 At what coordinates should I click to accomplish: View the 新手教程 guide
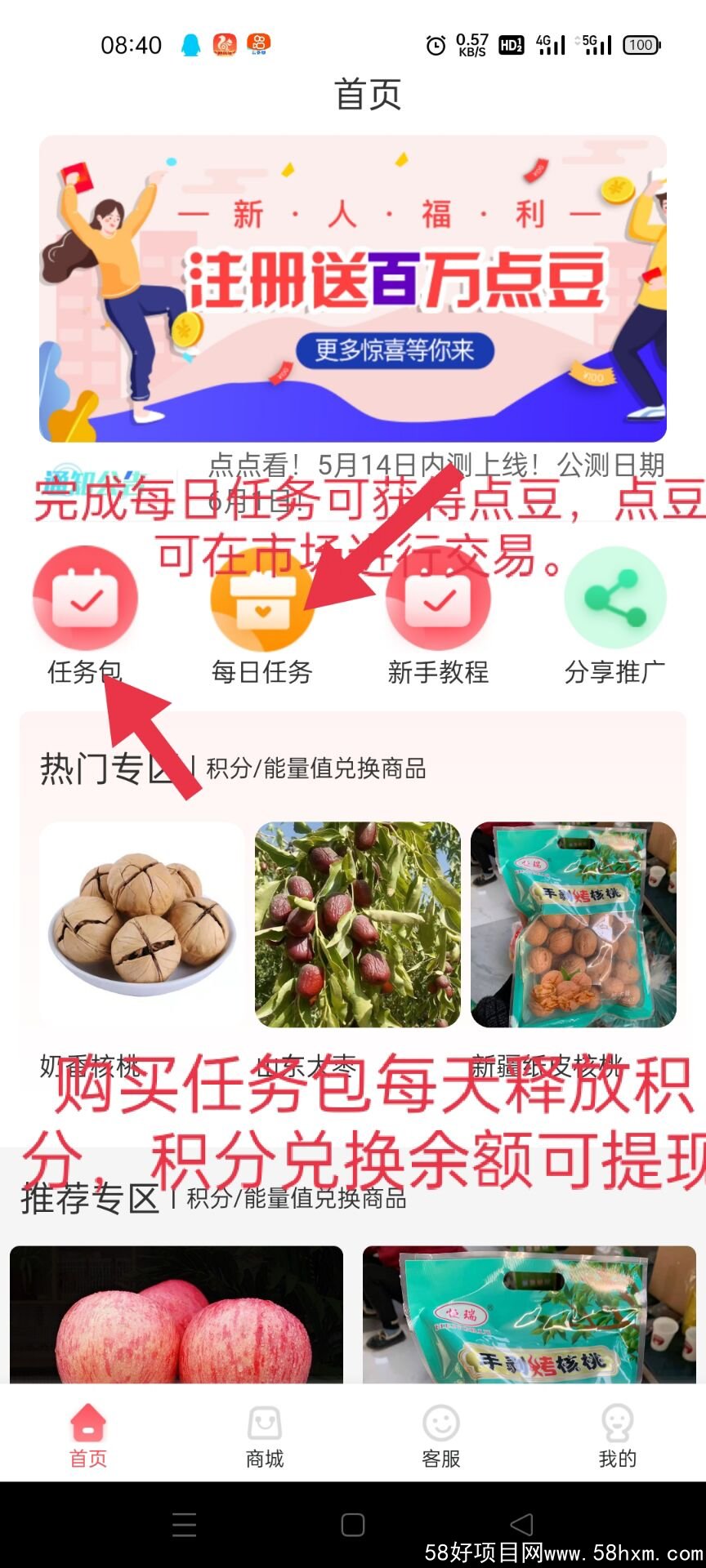[x=438, y=600]
